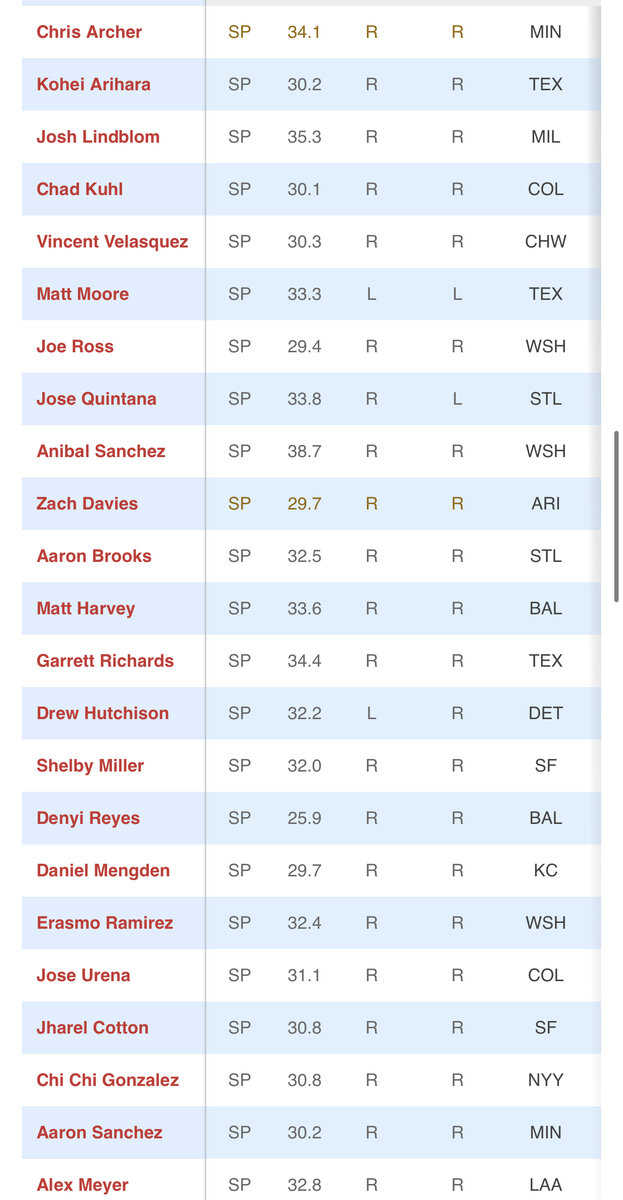Open Joe Ross's player page
The height and width of the screenshot is (1200, 623).
pyautogui.click(x=75, y=346)
